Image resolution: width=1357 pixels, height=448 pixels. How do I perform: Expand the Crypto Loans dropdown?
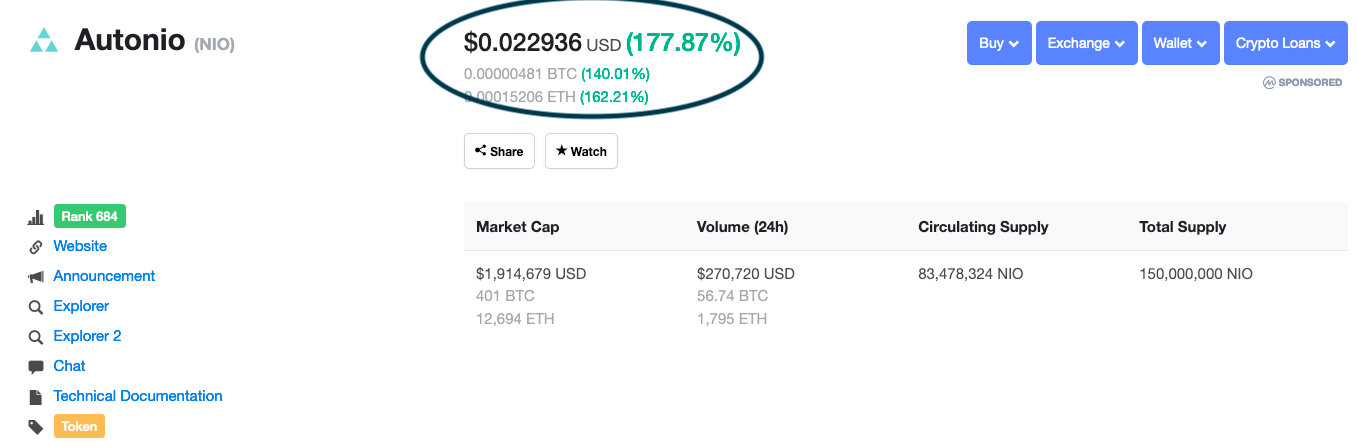tap(1284, 43)
